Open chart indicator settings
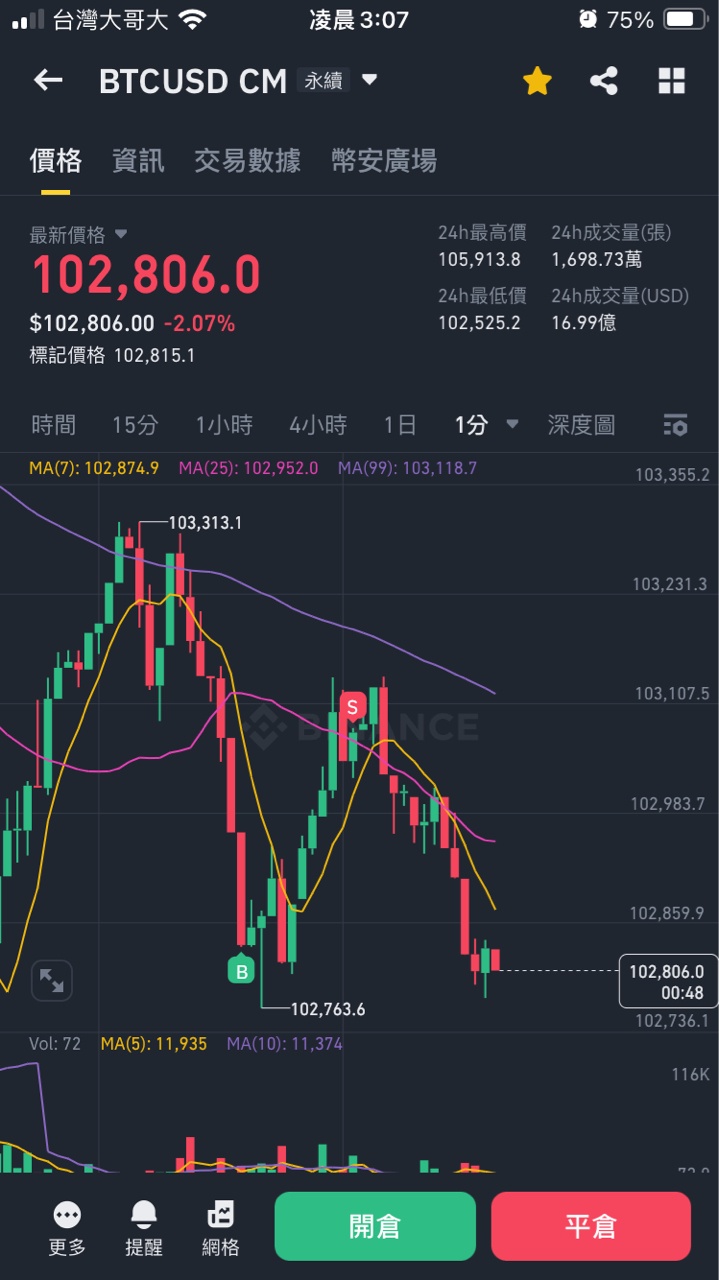Image resolution: width=719 pixels, height=1280 pixels. [x=675, y=425]
